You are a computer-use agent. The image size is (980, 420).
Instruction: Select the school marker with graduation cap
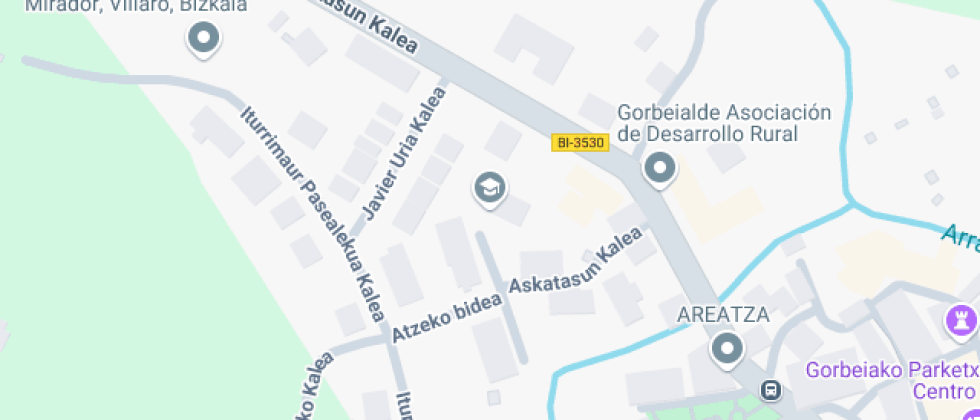pyautogui.click(x=489, y=187)
